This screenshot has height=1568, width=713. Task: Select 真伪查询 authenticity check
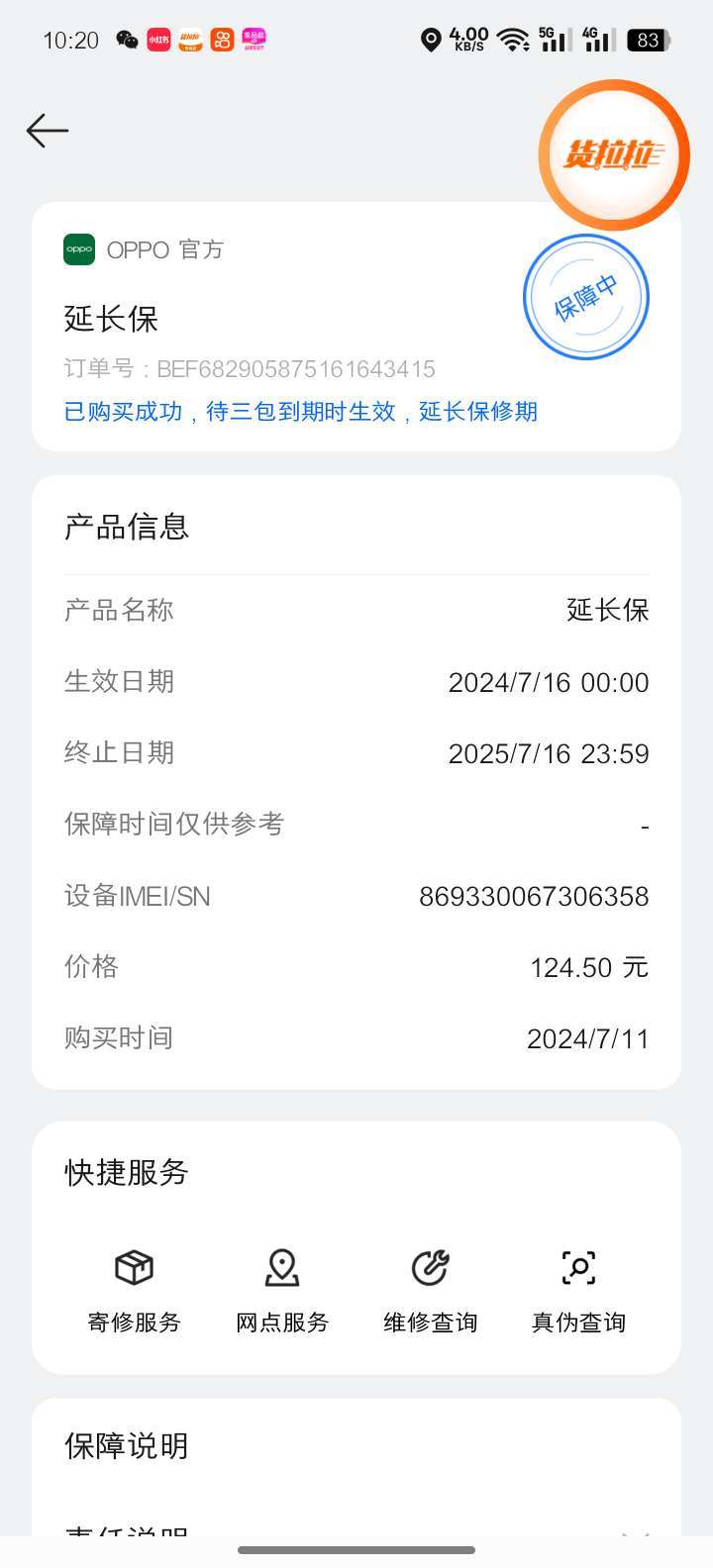(x=578, y=1292)
